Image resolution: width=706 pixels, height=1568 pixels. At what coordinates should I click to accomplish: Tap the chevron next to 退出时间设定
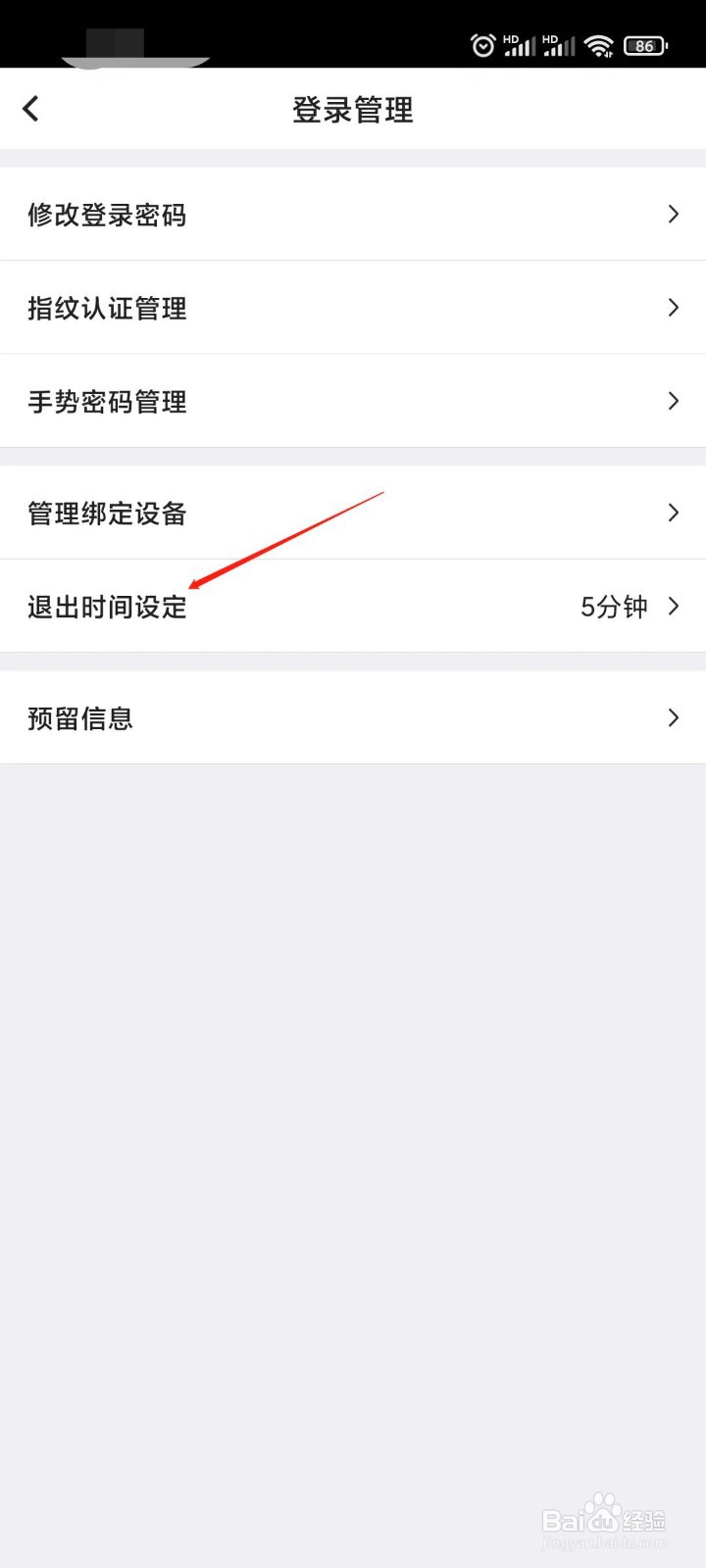coord(674,606)
